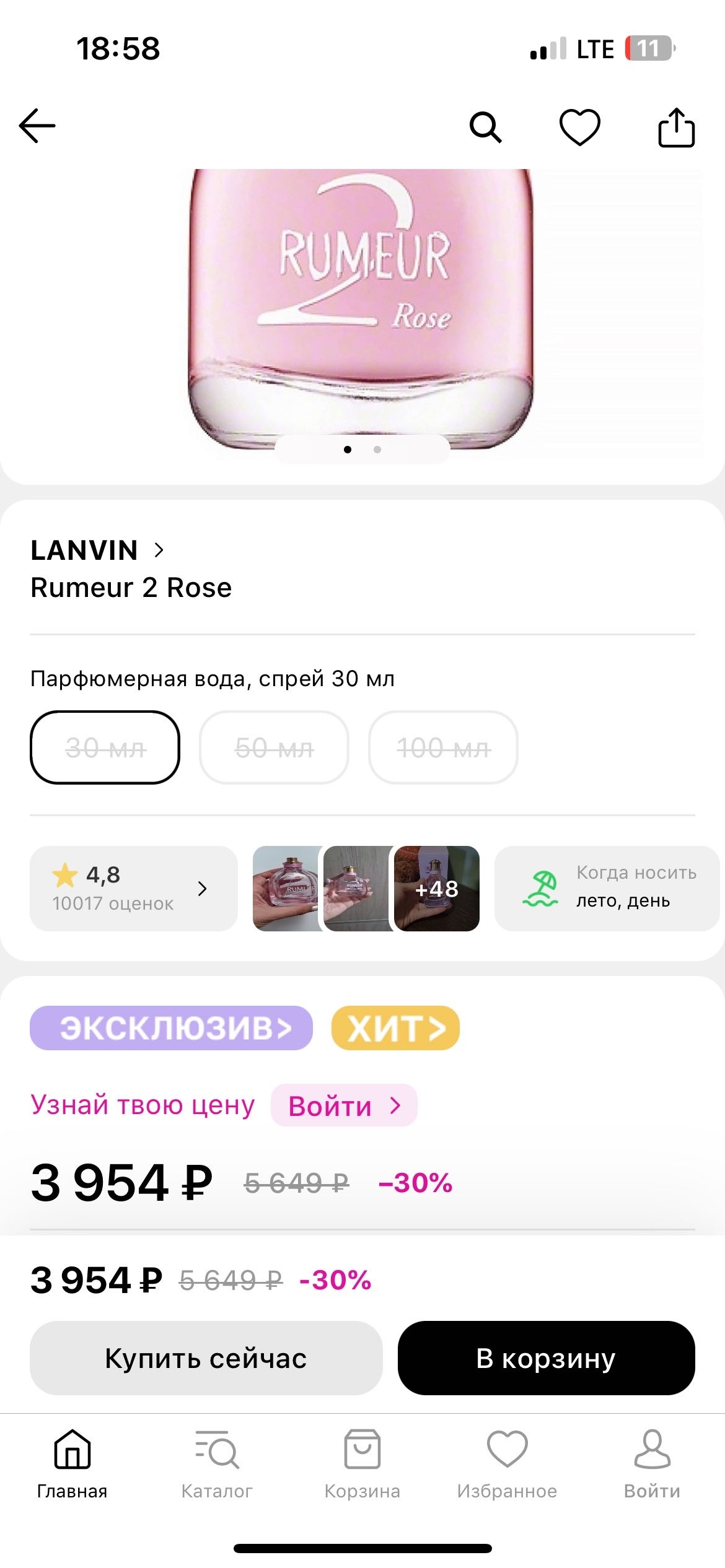Viewport: 725px width, 1568px height.
Task: Open search with the magnifier icon
Action: point(485,127)
